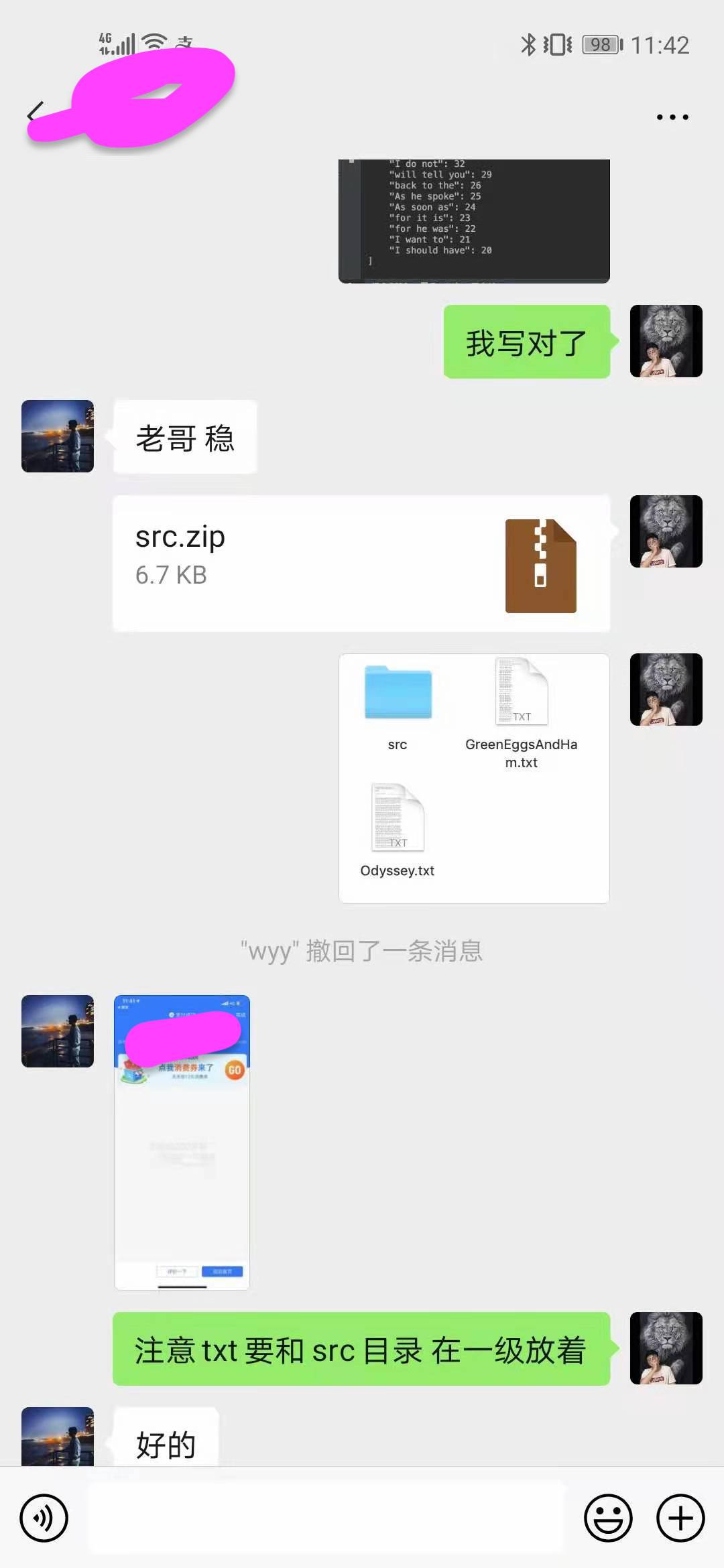724x1568 pixels.
Task: Open the src.zip file attachment
Action: point(361,564)
